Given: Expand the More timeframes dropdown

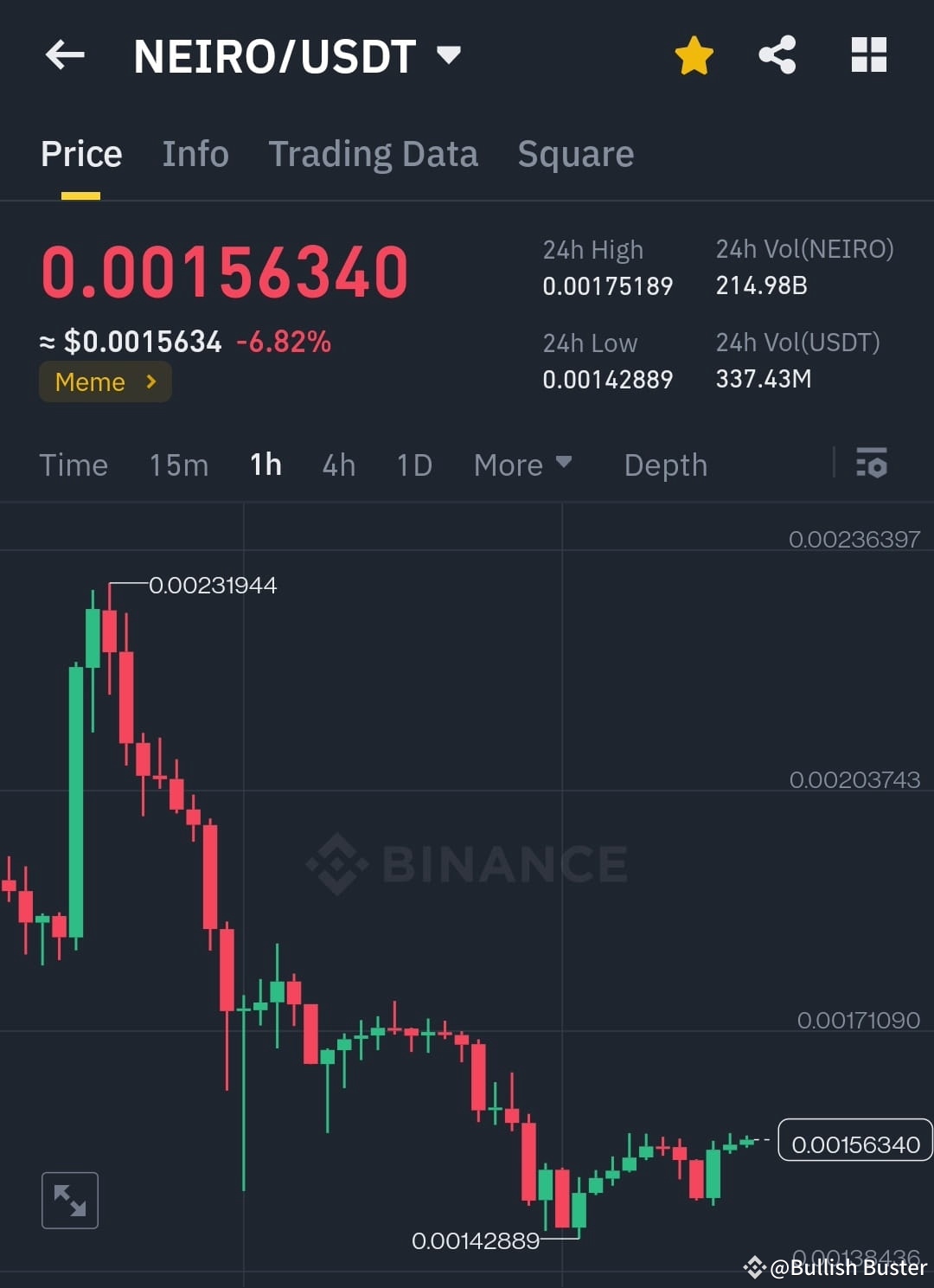Looking at the screenshot, I should click(x=522, y=465).
